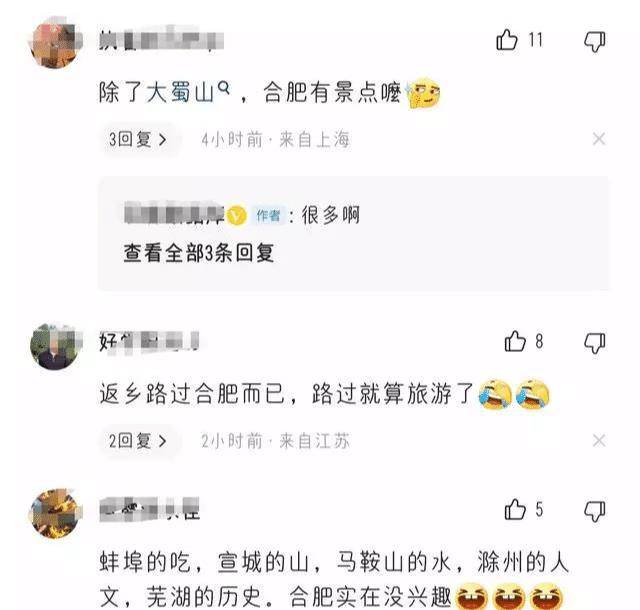Open the 2回复 replies button
The height and width of the screenshot is (610, 640).
[138, 440]
